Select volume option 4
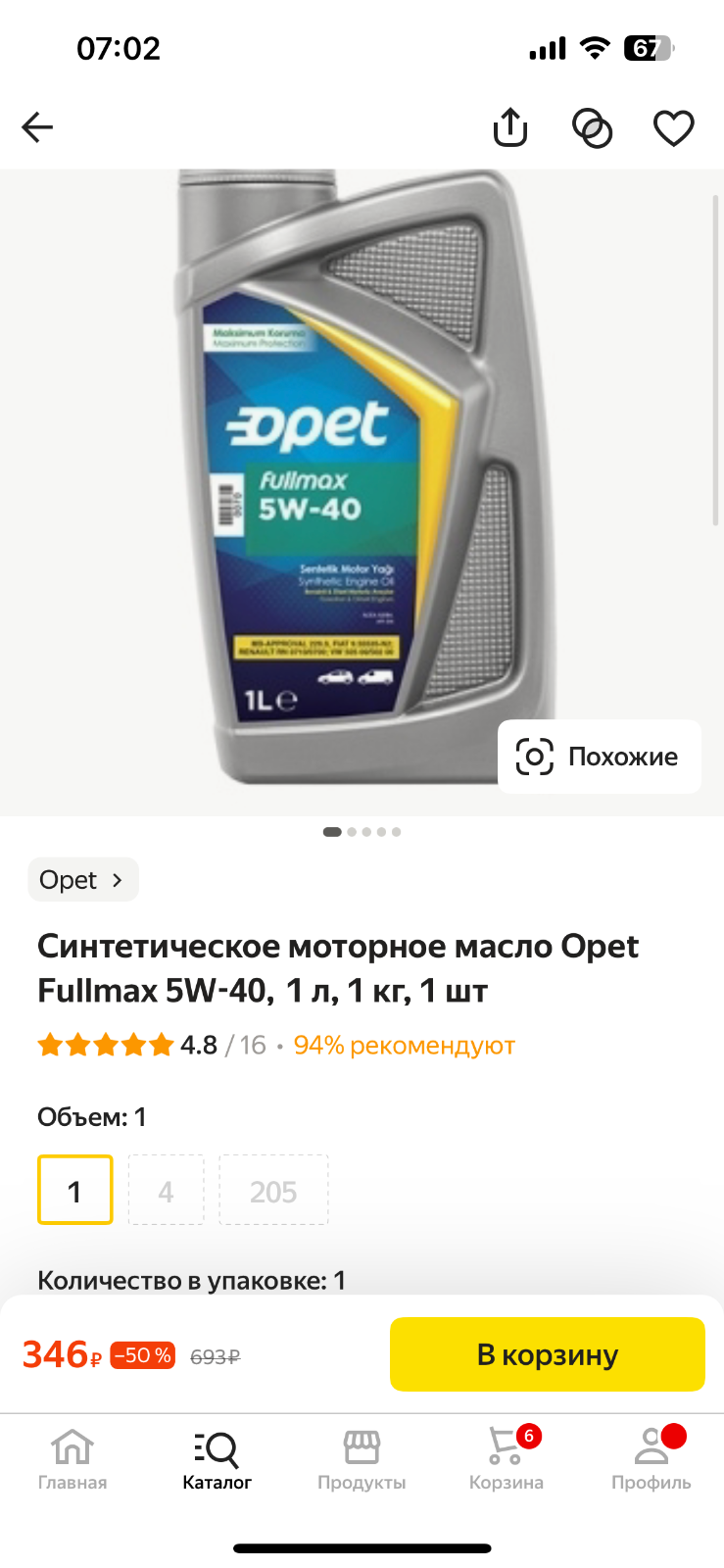Viewport: 724px width, 1568px height. tap(167, 1190)
